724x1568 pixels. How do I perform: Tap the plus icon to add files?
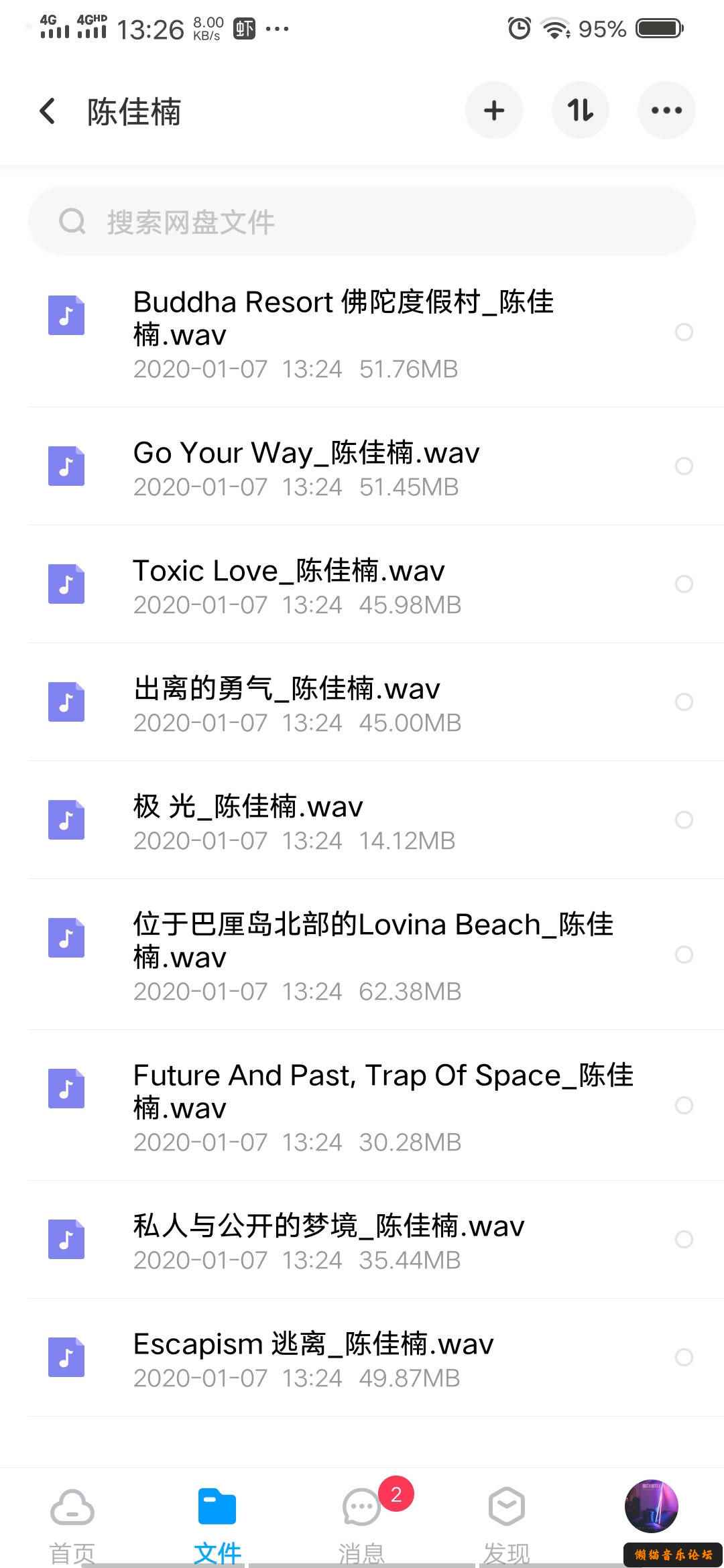coord(494,111)
